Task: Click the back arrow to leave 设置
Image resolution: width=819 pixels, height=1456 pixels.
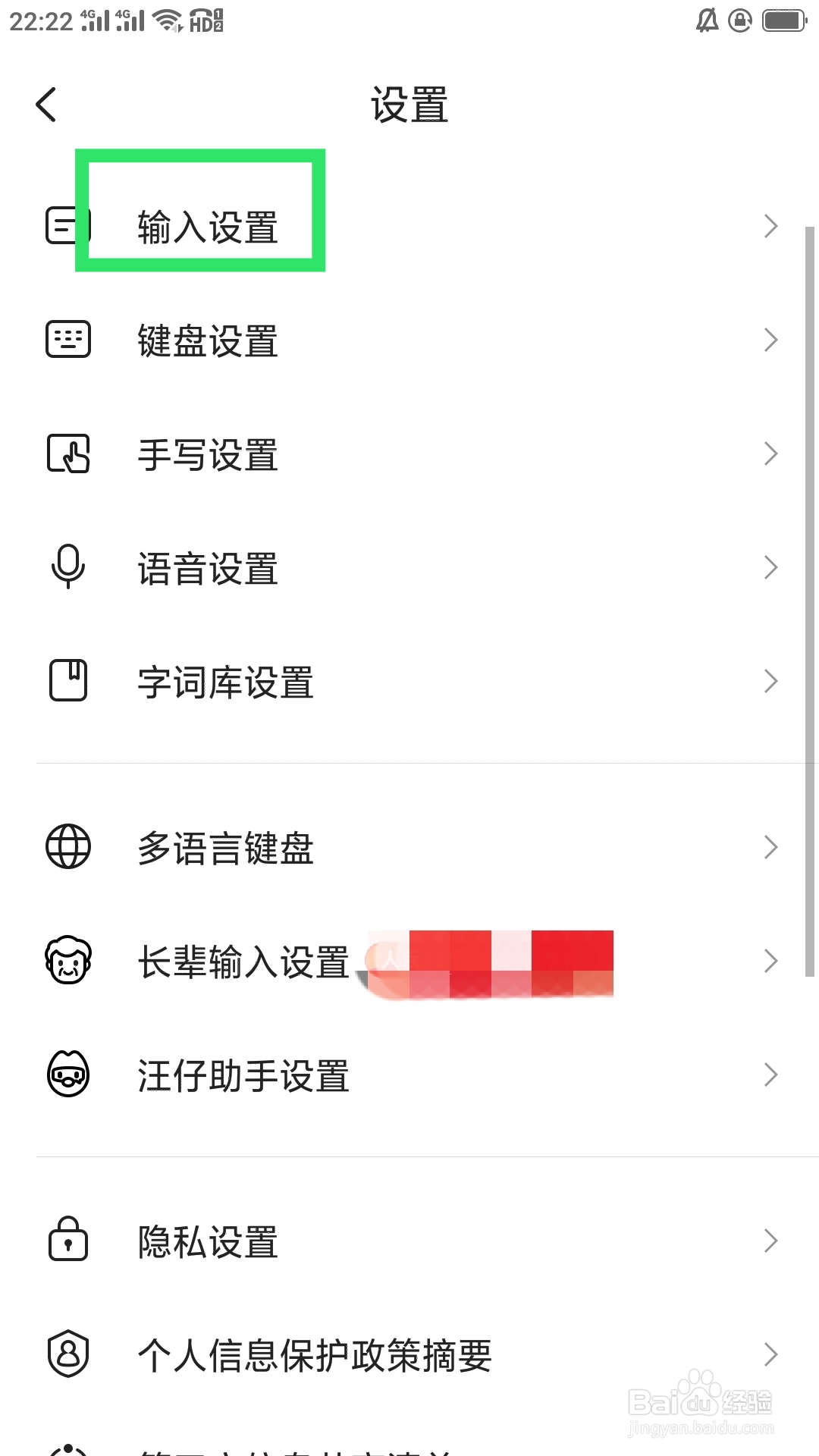Action: point(45,105)
